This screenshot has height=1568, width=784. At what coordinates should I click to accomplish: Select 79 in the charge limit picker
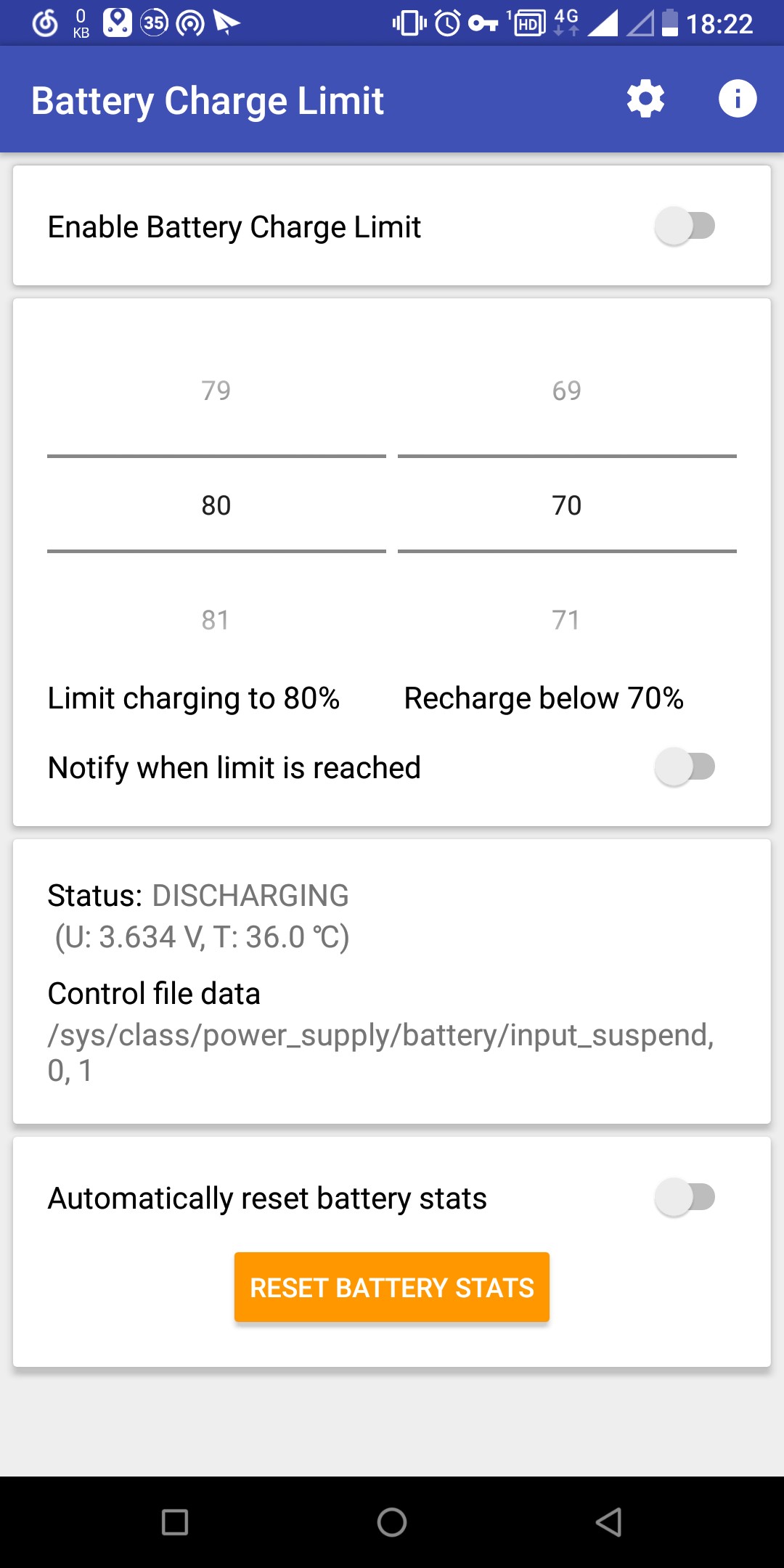click(x=216, y=391)
